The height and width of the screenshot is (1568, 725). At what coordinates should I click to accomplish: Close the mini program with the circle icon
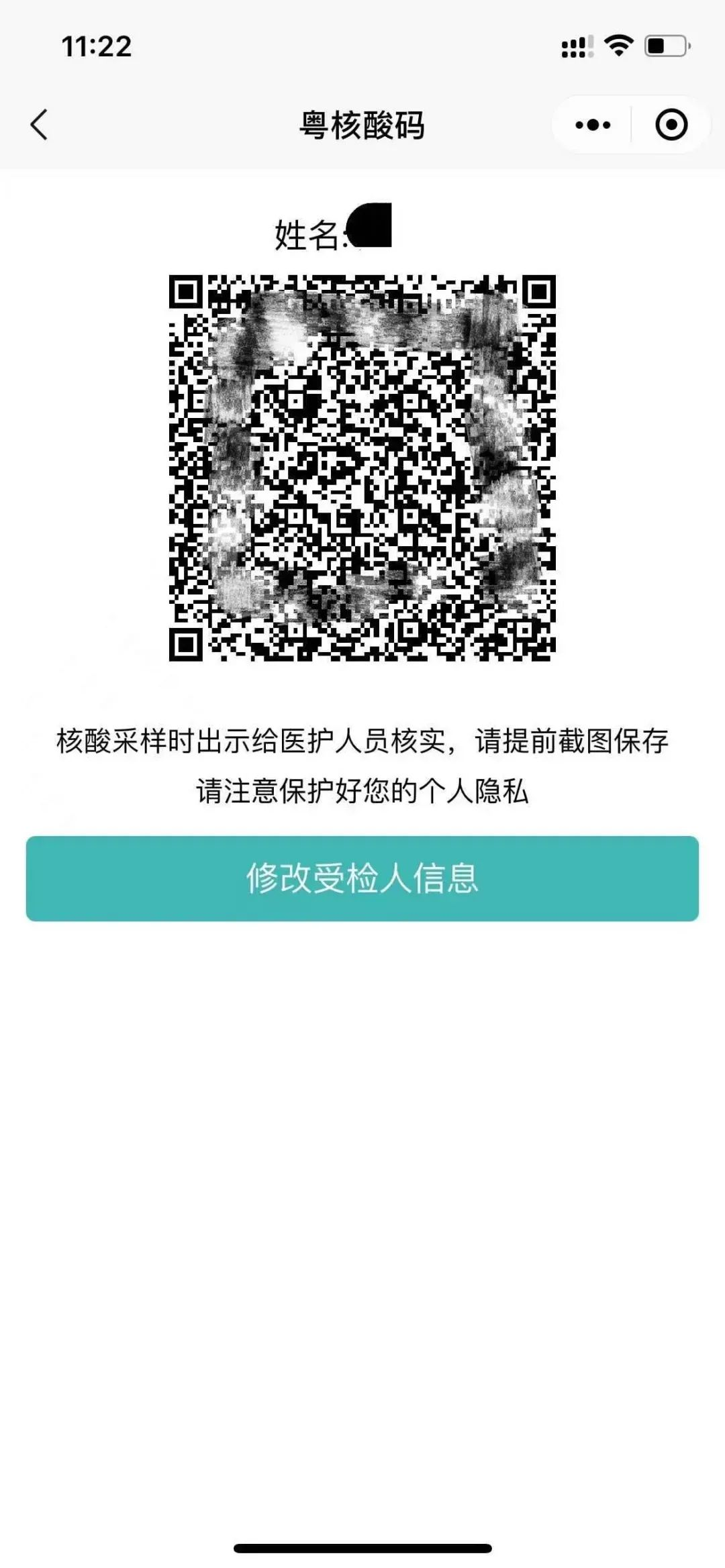point(671,125)
